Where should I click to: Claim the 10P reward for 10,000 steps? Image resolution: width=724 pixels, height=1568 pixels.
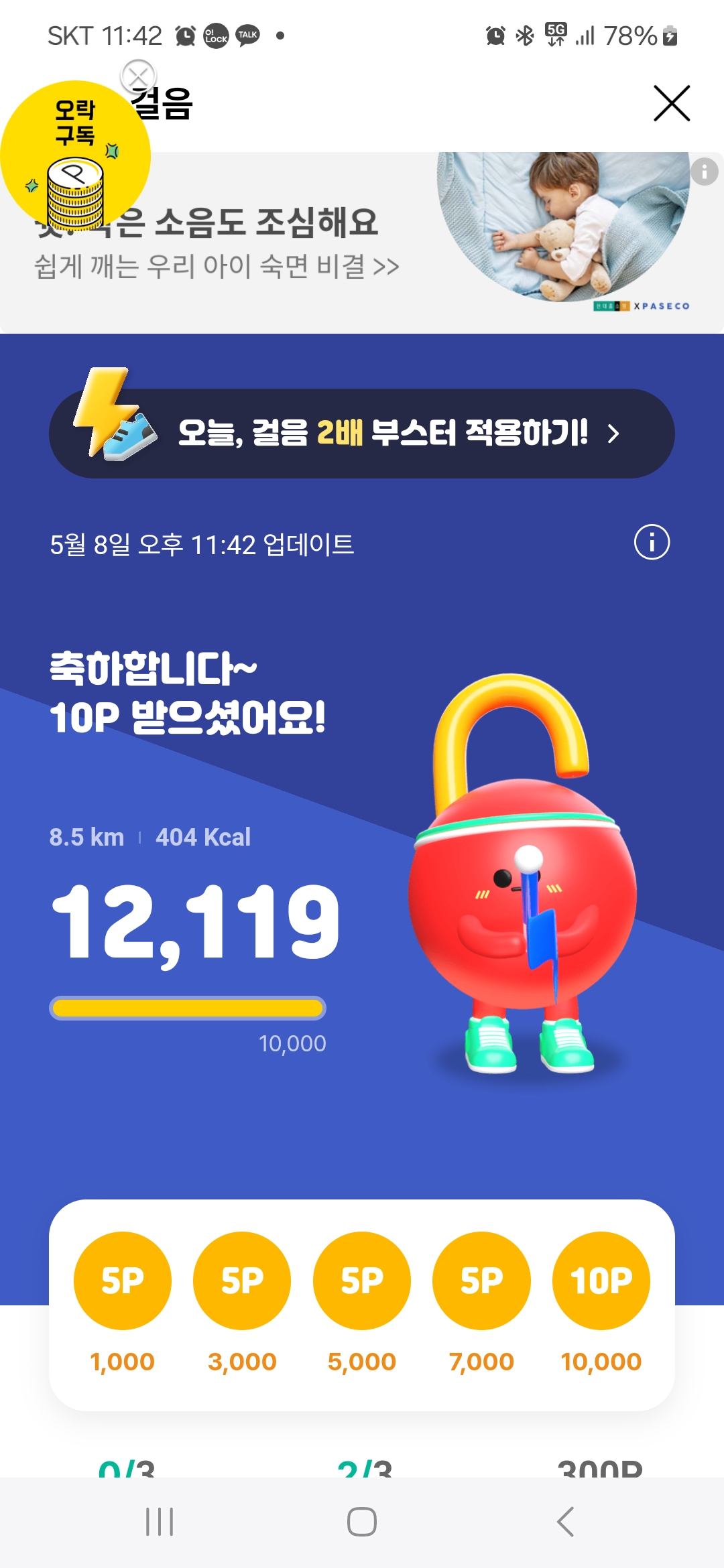coord(601,1281)
